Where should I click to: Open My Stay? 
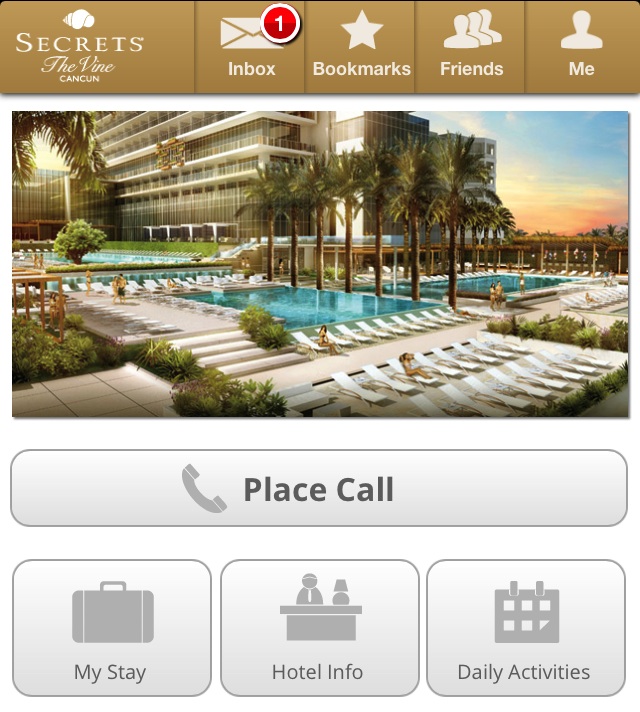click(112, 628)
